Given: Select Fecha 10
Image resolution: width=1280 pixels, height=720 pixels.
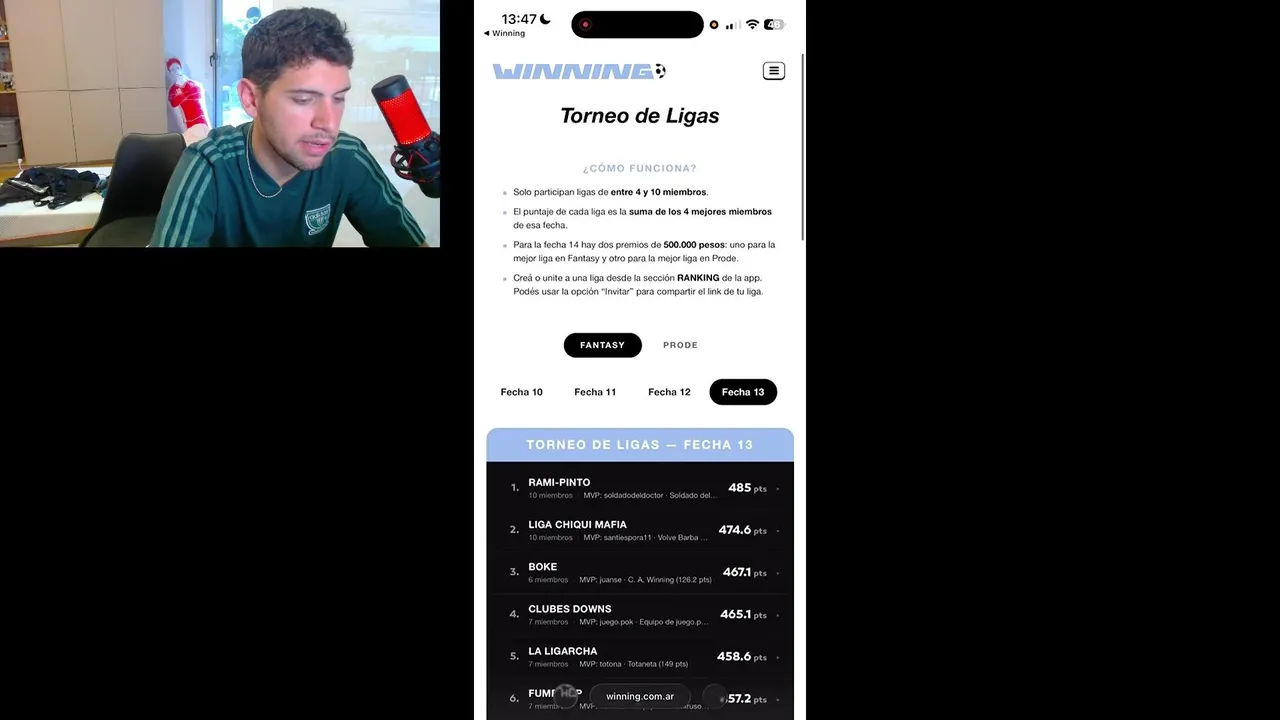Looking at the screenshot, I should coord(521,392).
